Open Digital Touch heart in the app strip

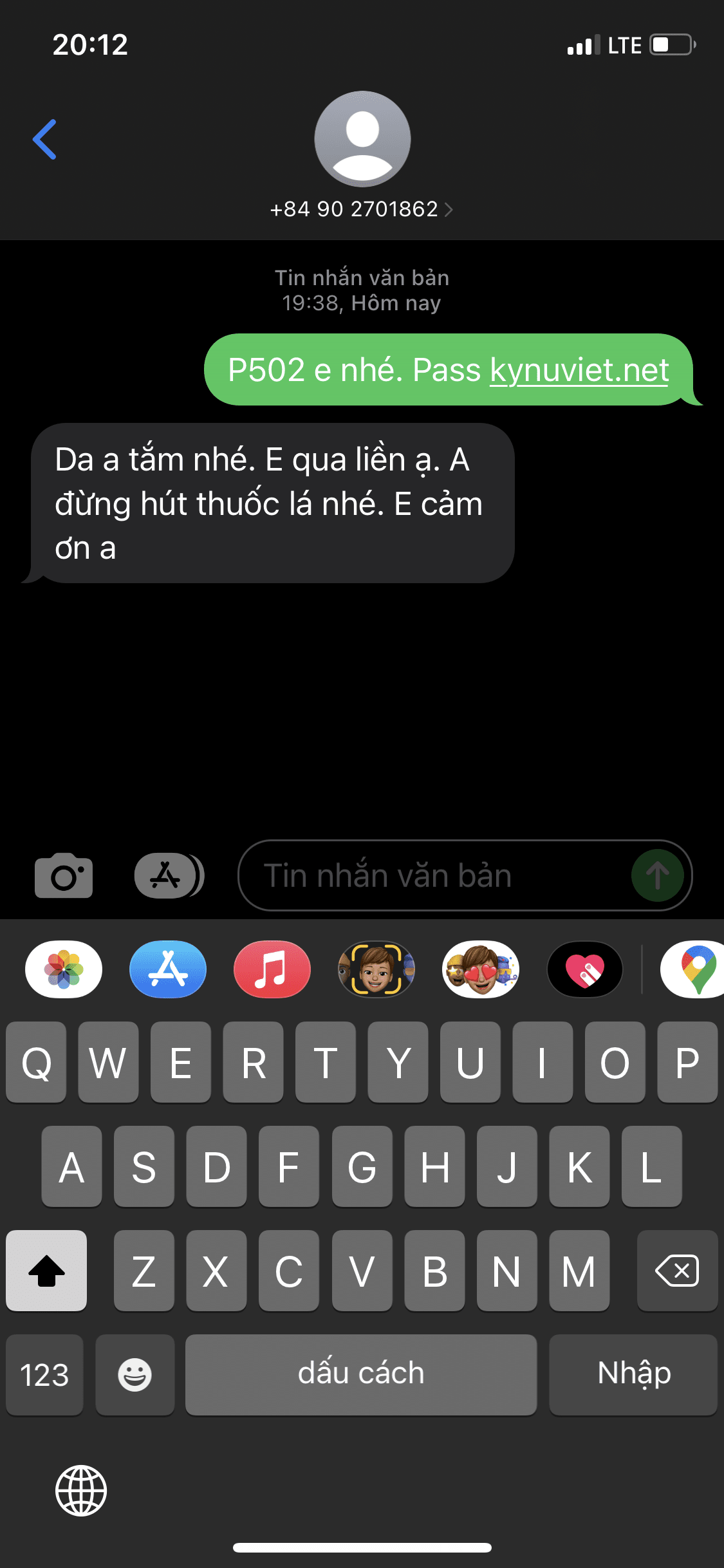[585, 969]
